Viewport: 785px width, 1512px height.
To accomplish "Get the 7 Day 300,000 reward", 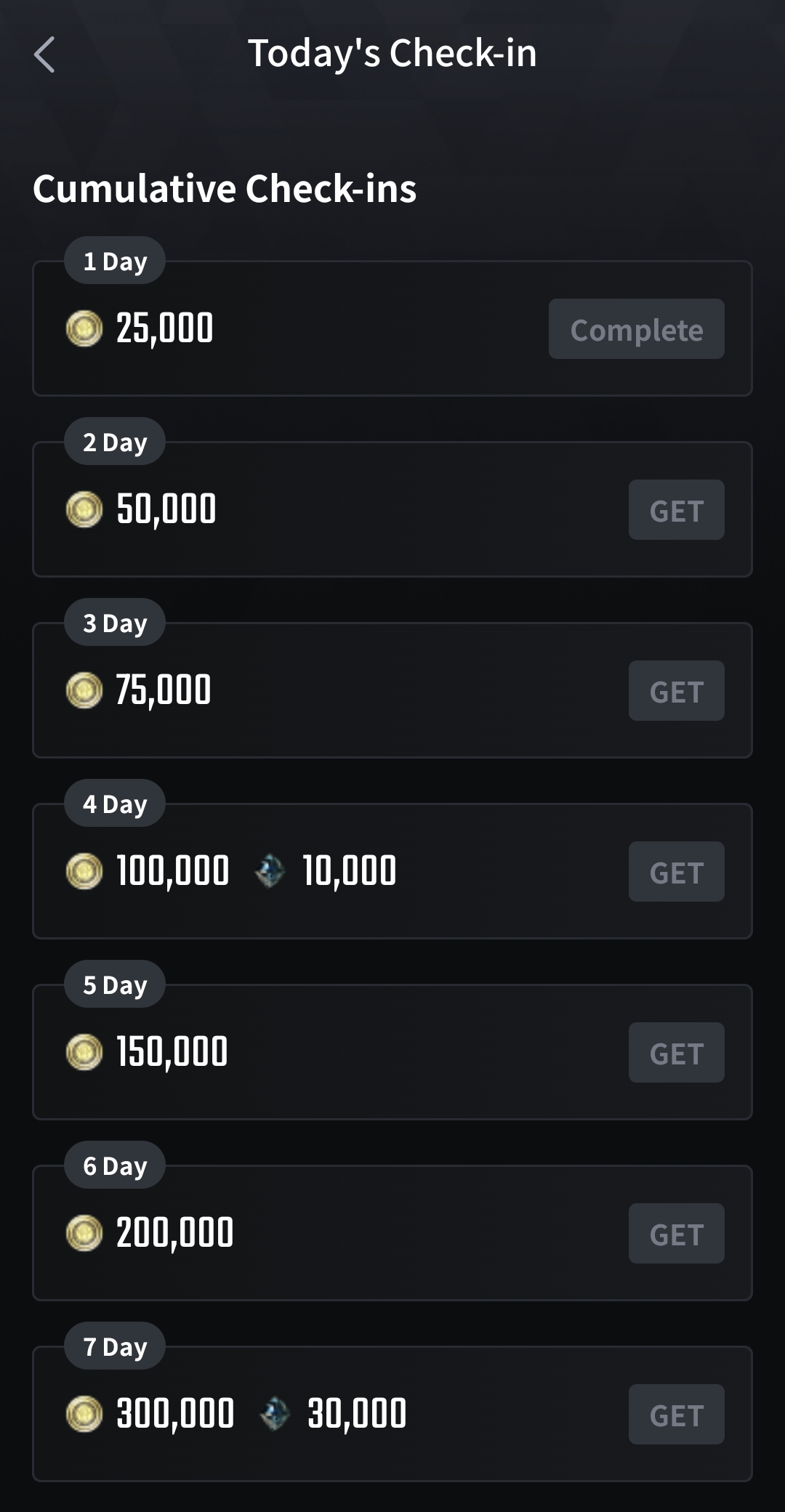I will 676,1415.
